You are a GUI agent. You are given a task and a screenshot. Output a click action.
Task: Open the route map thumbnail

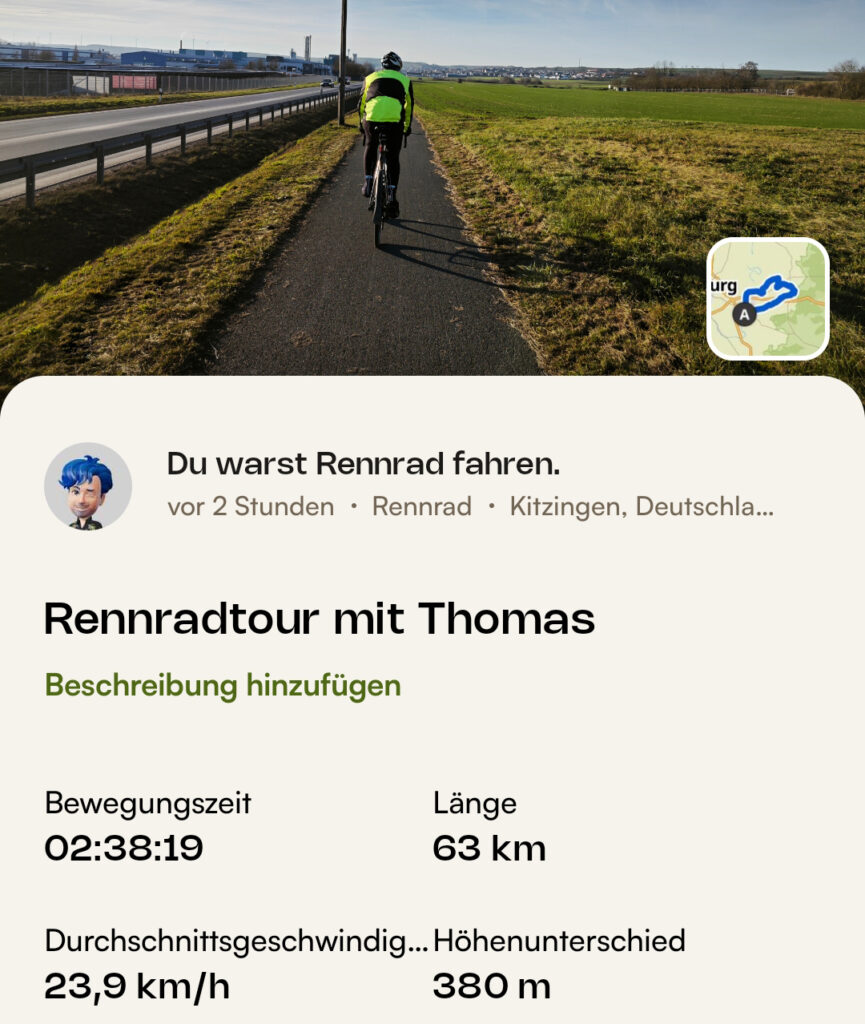(x=767, y=298)
